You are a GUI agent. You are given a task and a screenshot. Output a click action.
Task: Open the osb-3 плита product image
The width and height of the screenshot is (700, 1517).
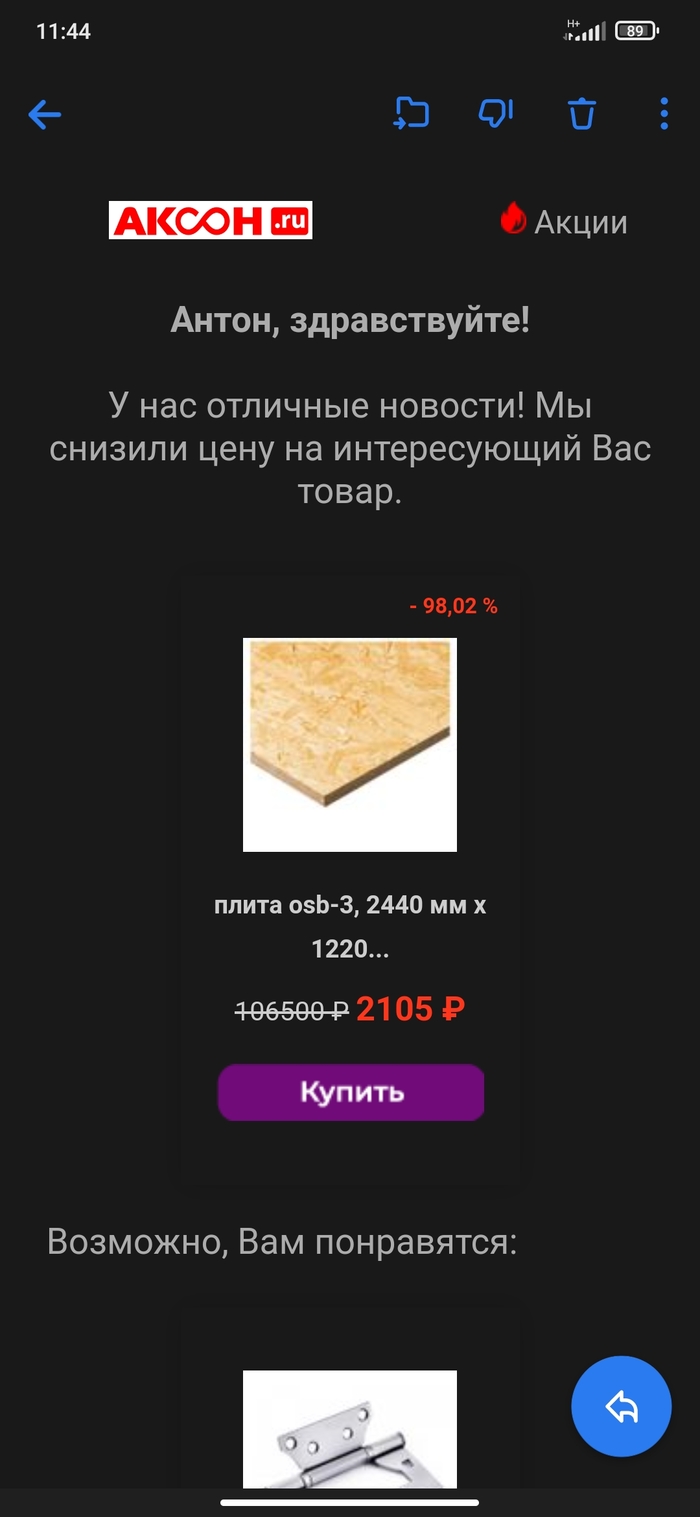[350, 745]
